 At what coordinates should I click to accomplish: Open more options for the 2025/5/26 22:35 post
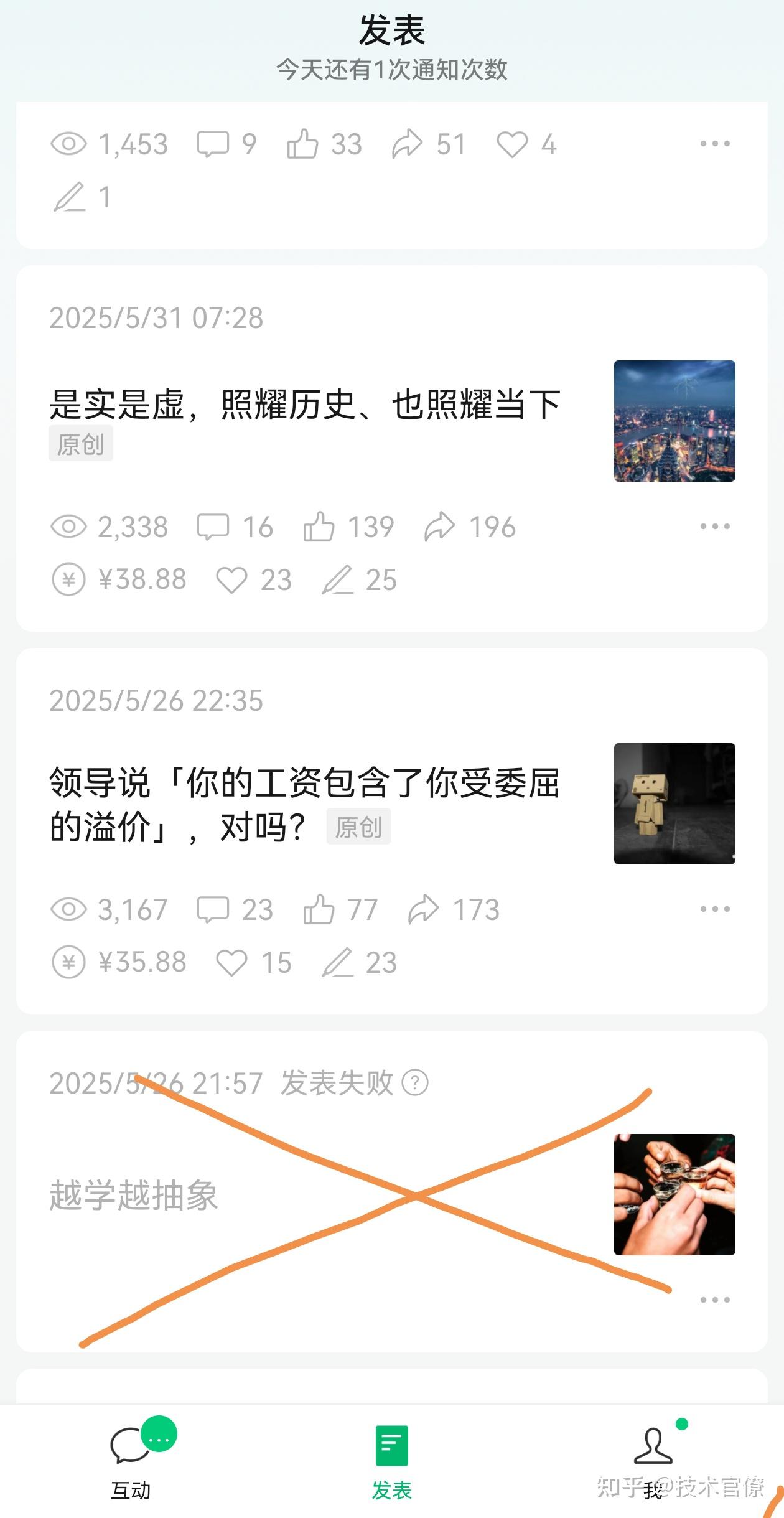coord(715,909)
